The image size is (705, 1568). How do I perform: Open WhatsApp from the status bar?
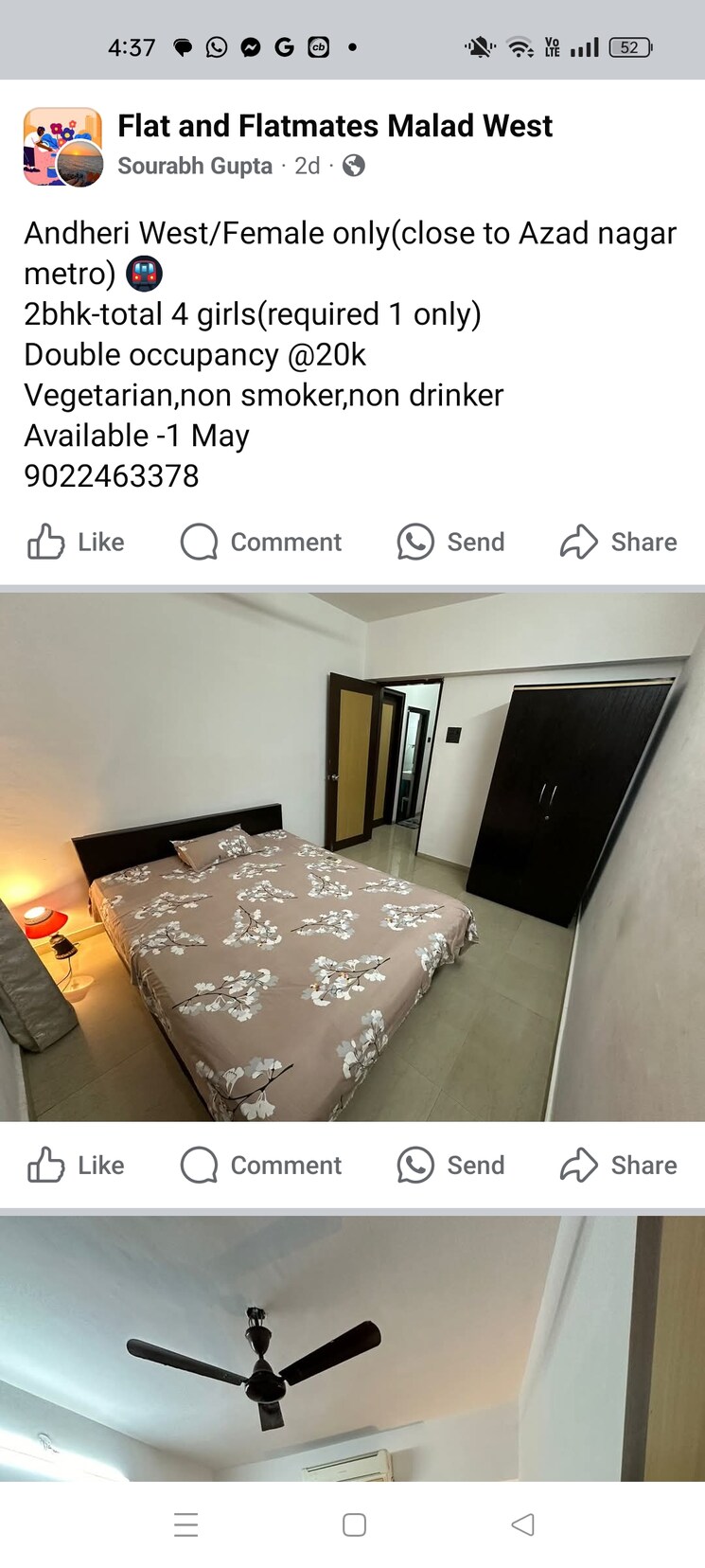[216, 46]
